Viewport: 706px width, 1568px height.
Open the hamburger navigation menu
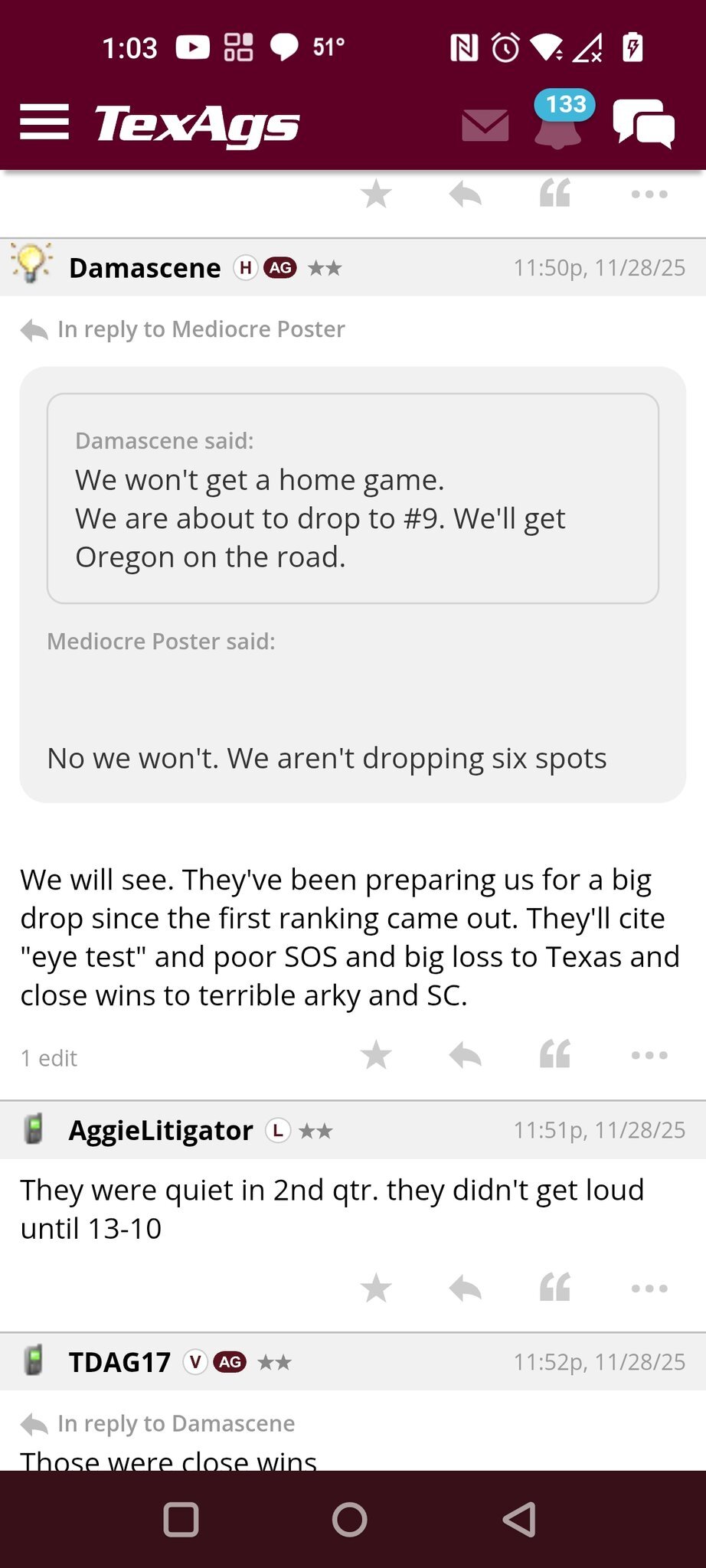pos(44,122)
